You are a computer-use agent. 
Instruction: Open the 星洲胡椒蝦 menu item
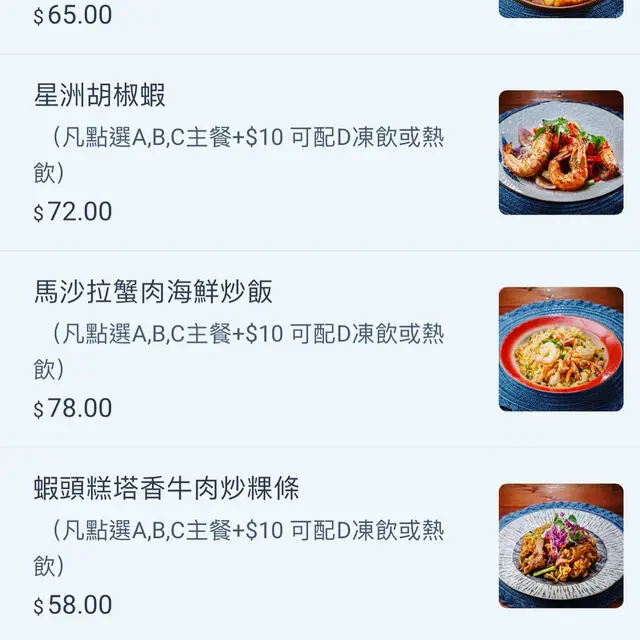coord(100,97)
